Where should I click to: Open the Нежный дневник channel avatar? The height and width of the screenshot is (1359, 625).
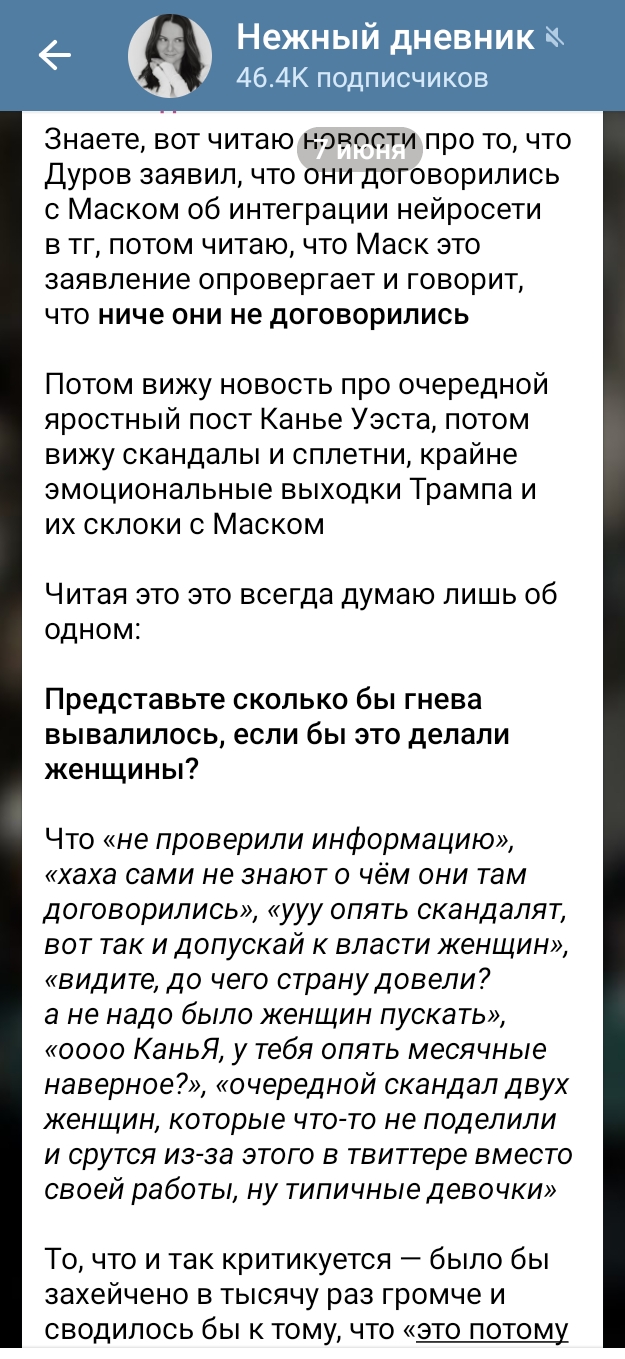(170, 56)
